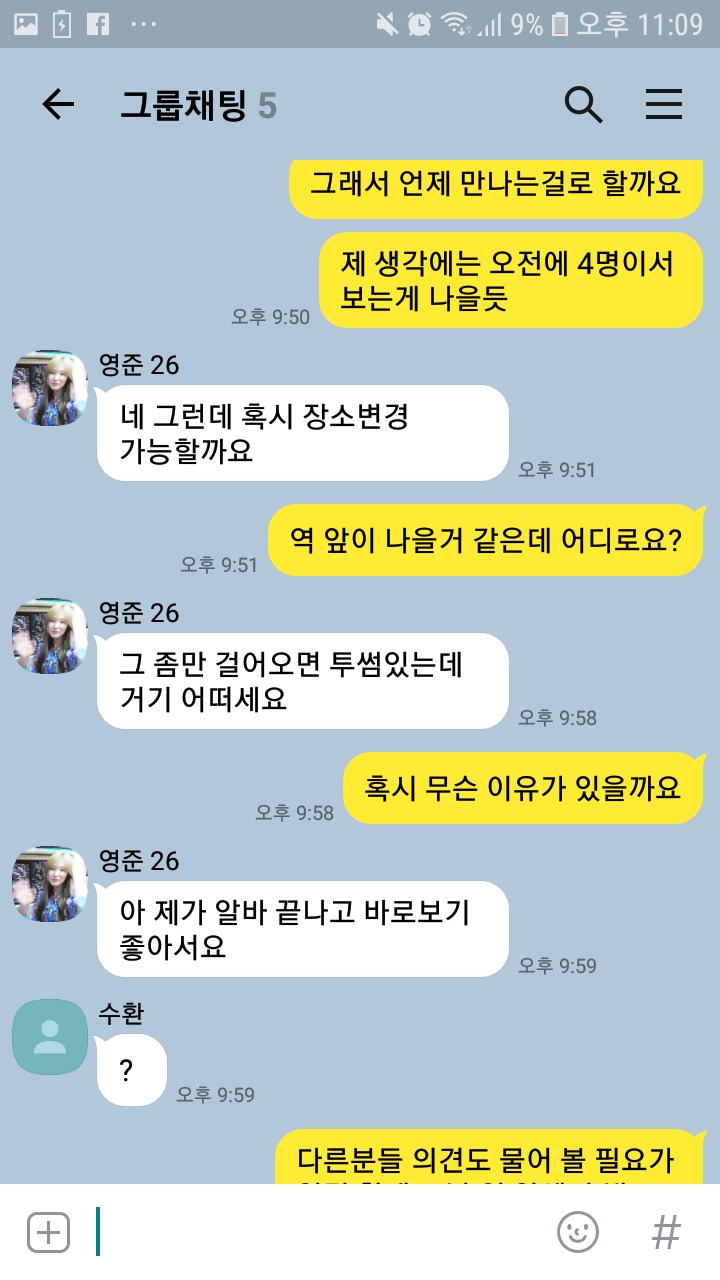720x1280 pixels.
Task: Open the emoticon picker
Action: tap(577, 1232)
